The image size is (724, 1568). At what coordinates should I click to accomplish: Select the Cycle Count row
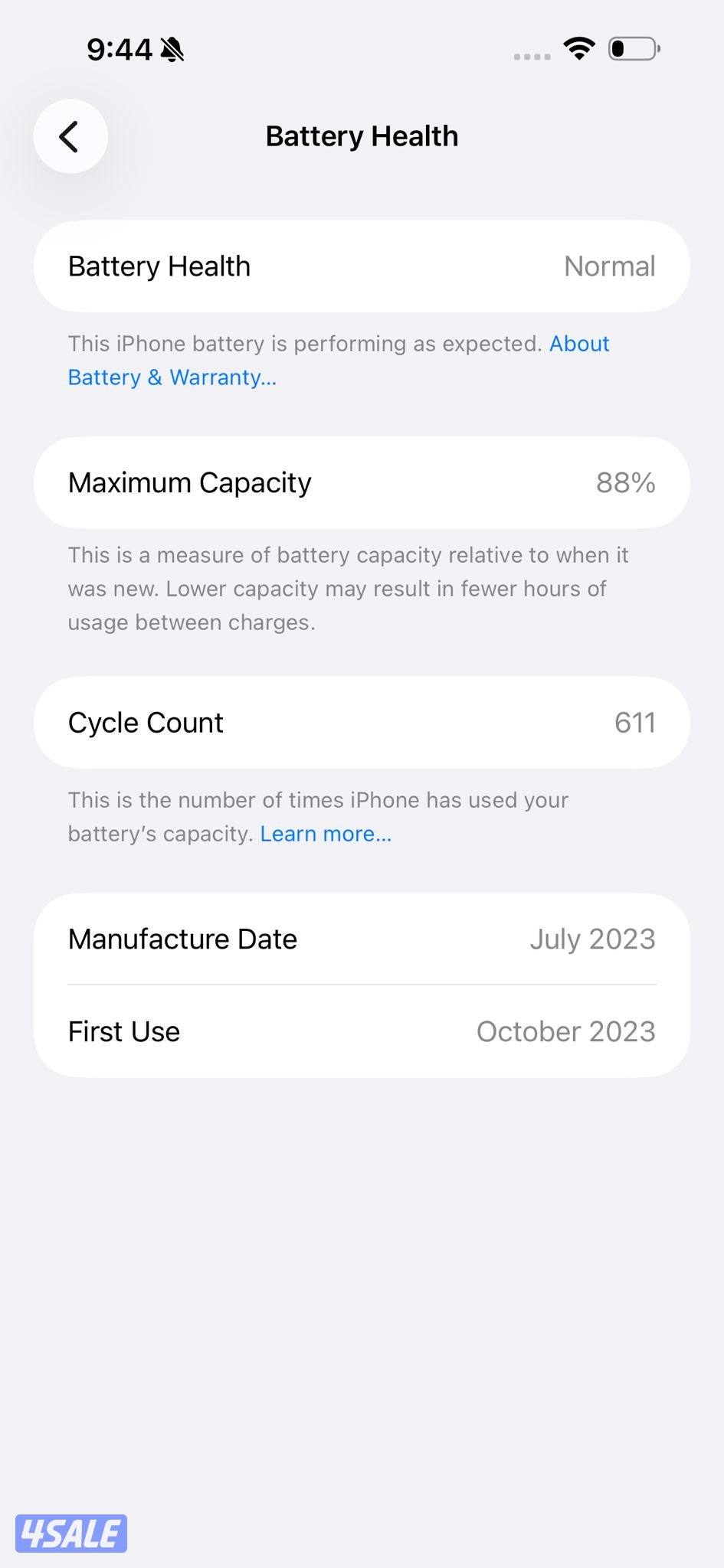pos(362,722)
